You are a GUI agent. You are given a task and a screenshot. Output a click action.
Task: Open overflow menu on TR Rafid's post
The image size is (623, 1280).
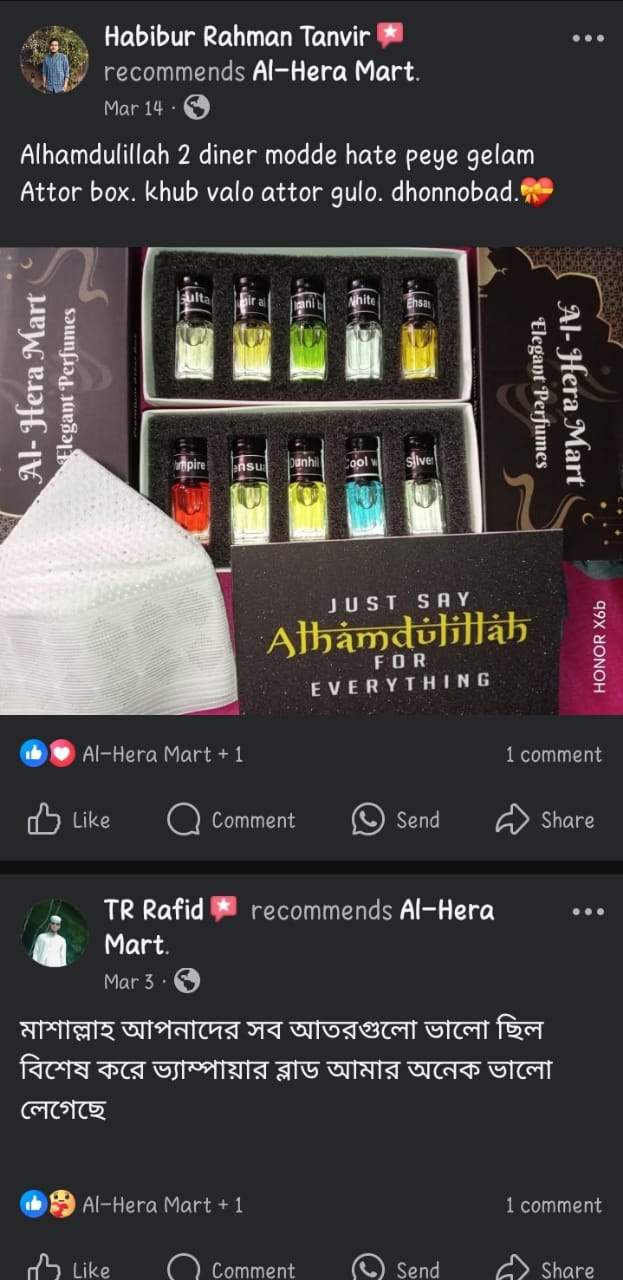[x=587, y=911]
